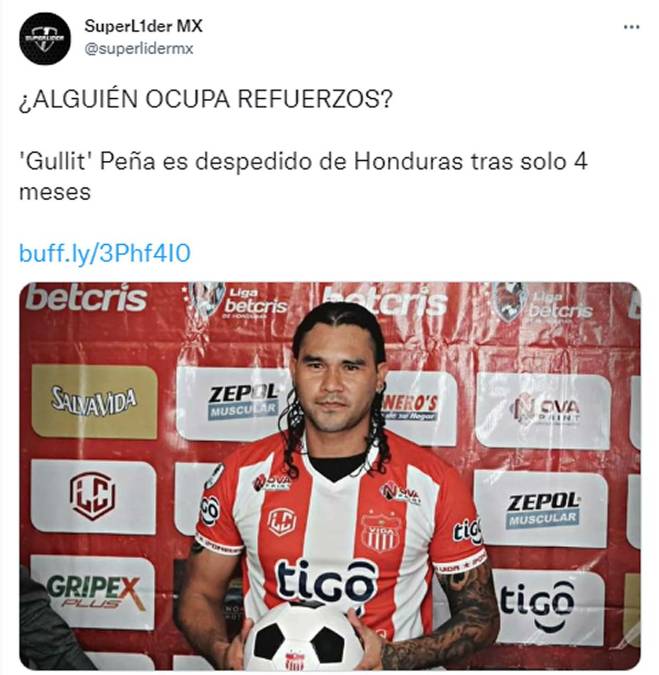
Task: Open the SuperL1der MX profile avatar
Action: 45,39
